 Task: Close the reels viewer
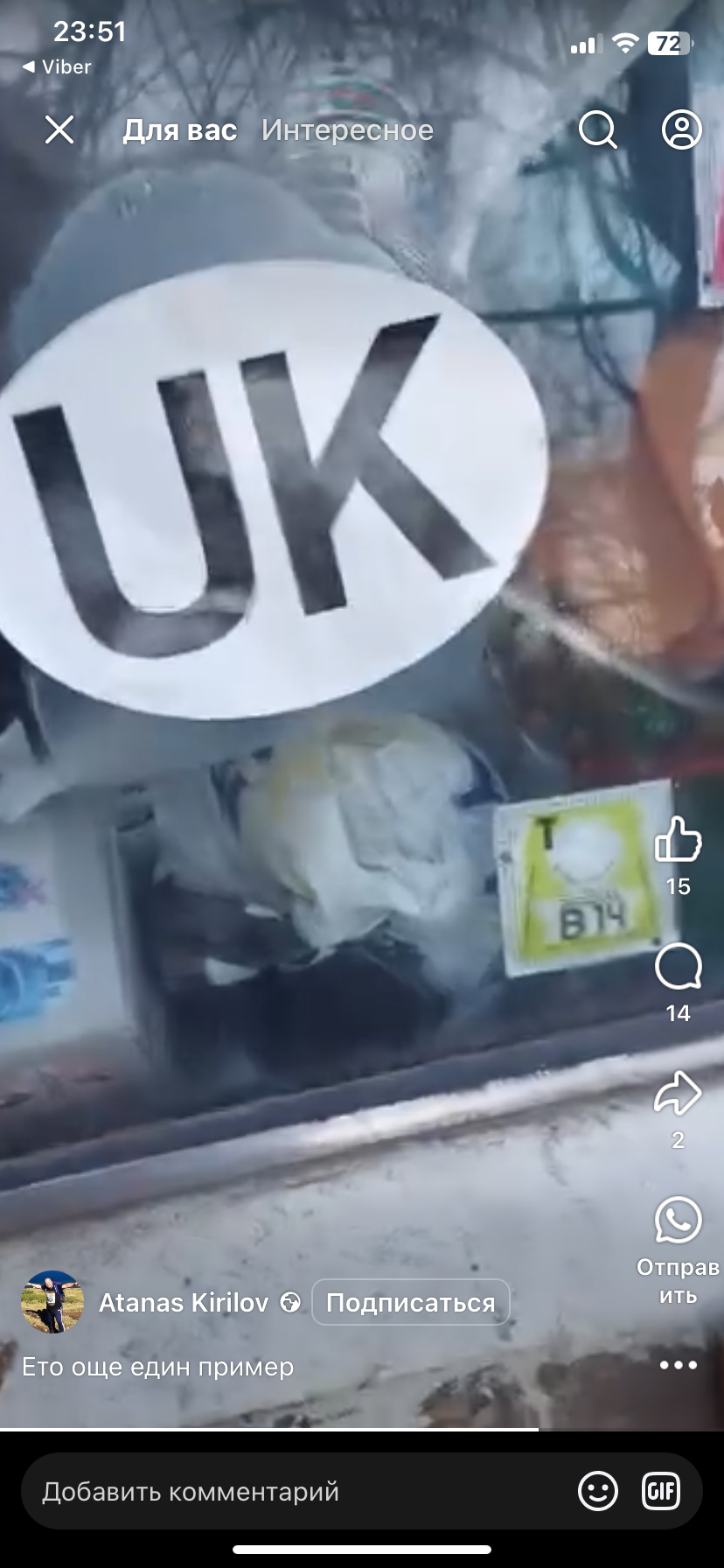coord(59,130)
